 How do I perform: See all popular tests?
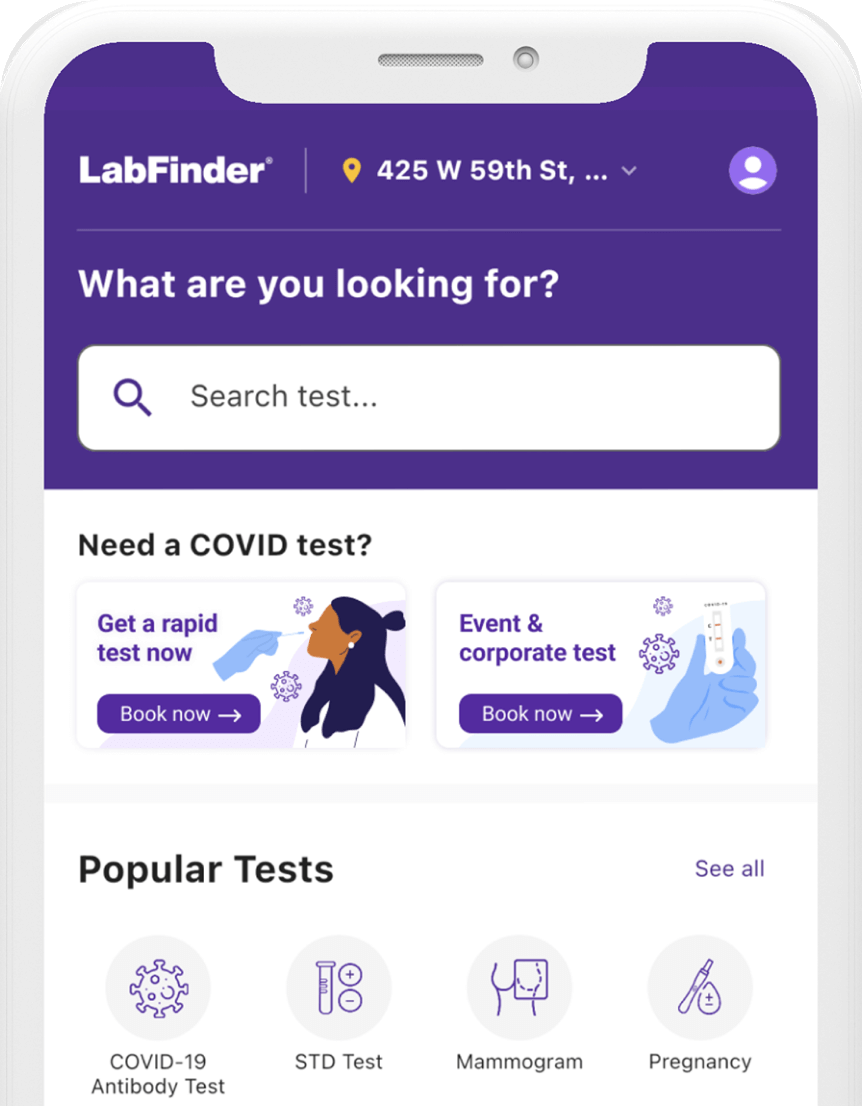point(729,869)
